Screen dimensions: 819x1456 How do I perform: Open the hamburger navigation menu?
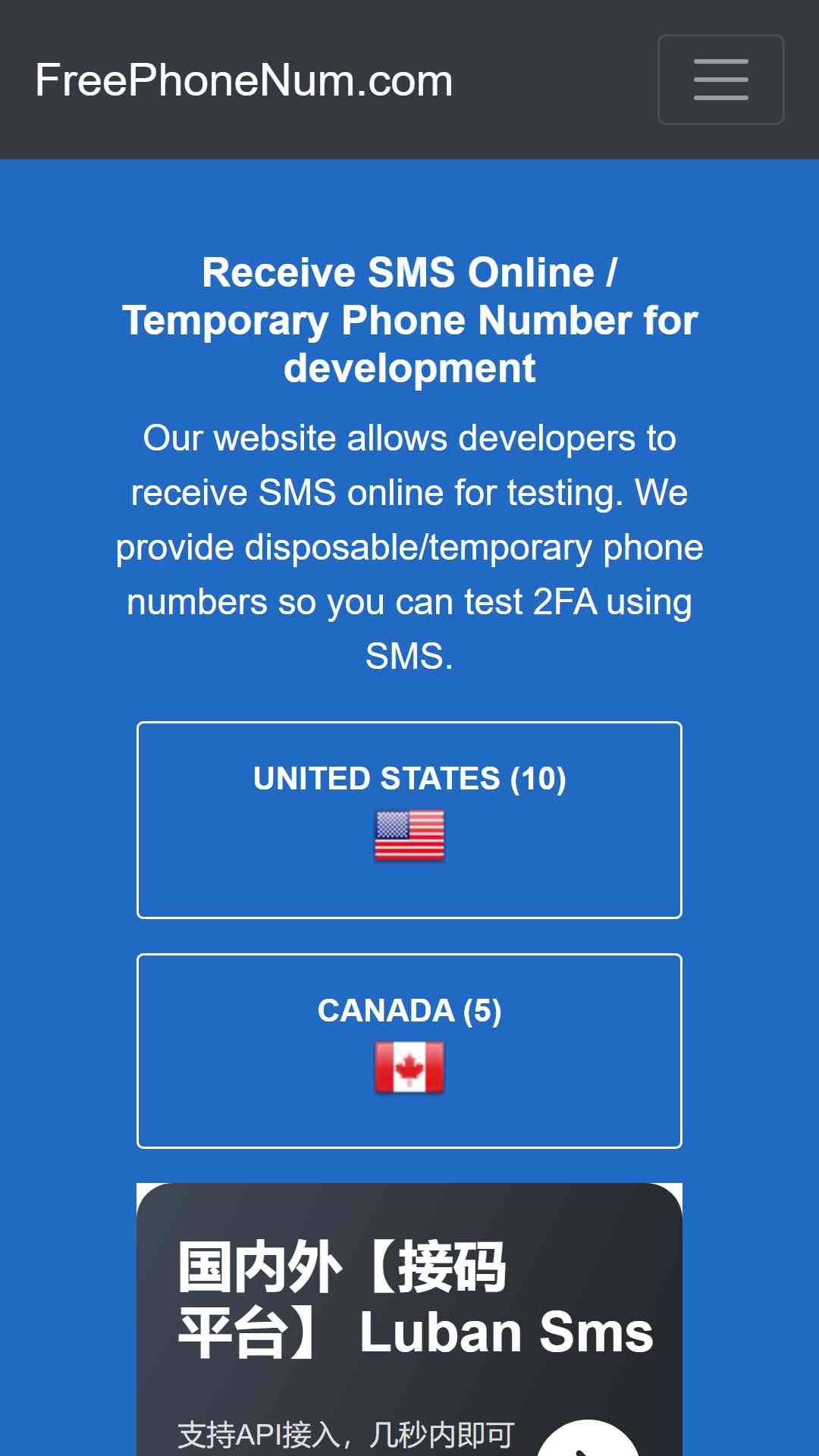[x=720, y=80]
